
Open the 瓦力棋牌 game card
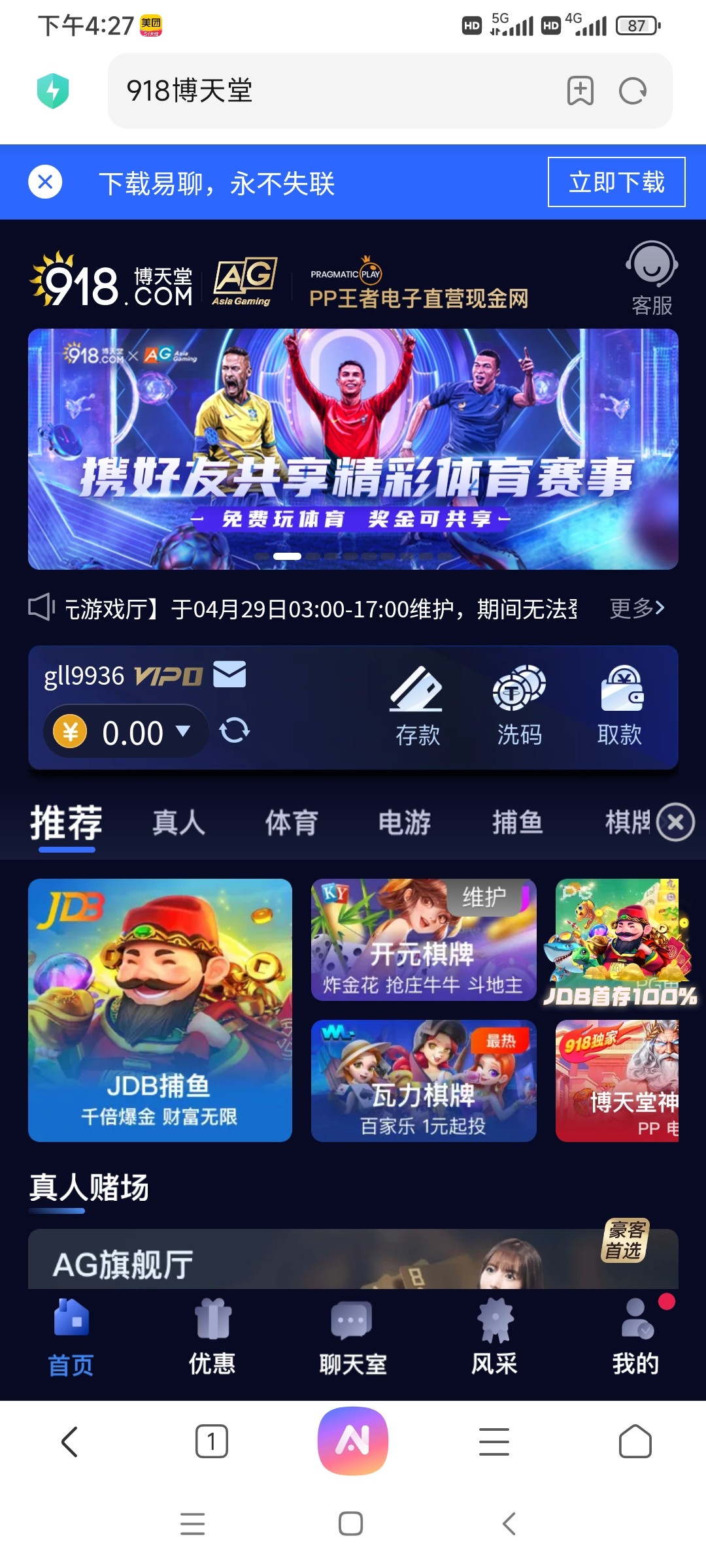[424, 1081]
